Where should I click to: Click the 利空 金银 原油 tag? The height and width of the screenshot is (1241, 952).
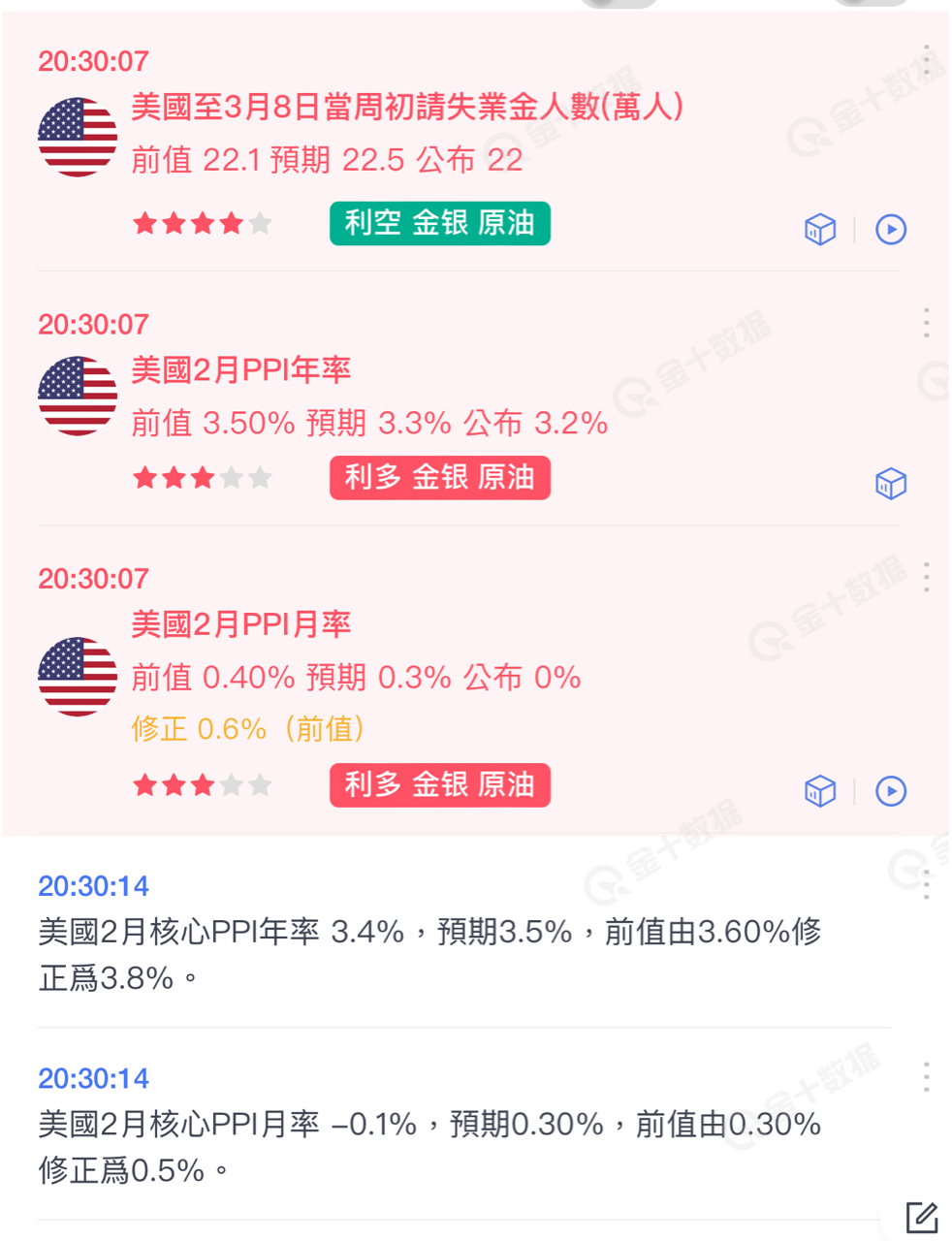[x=439, y=222]
